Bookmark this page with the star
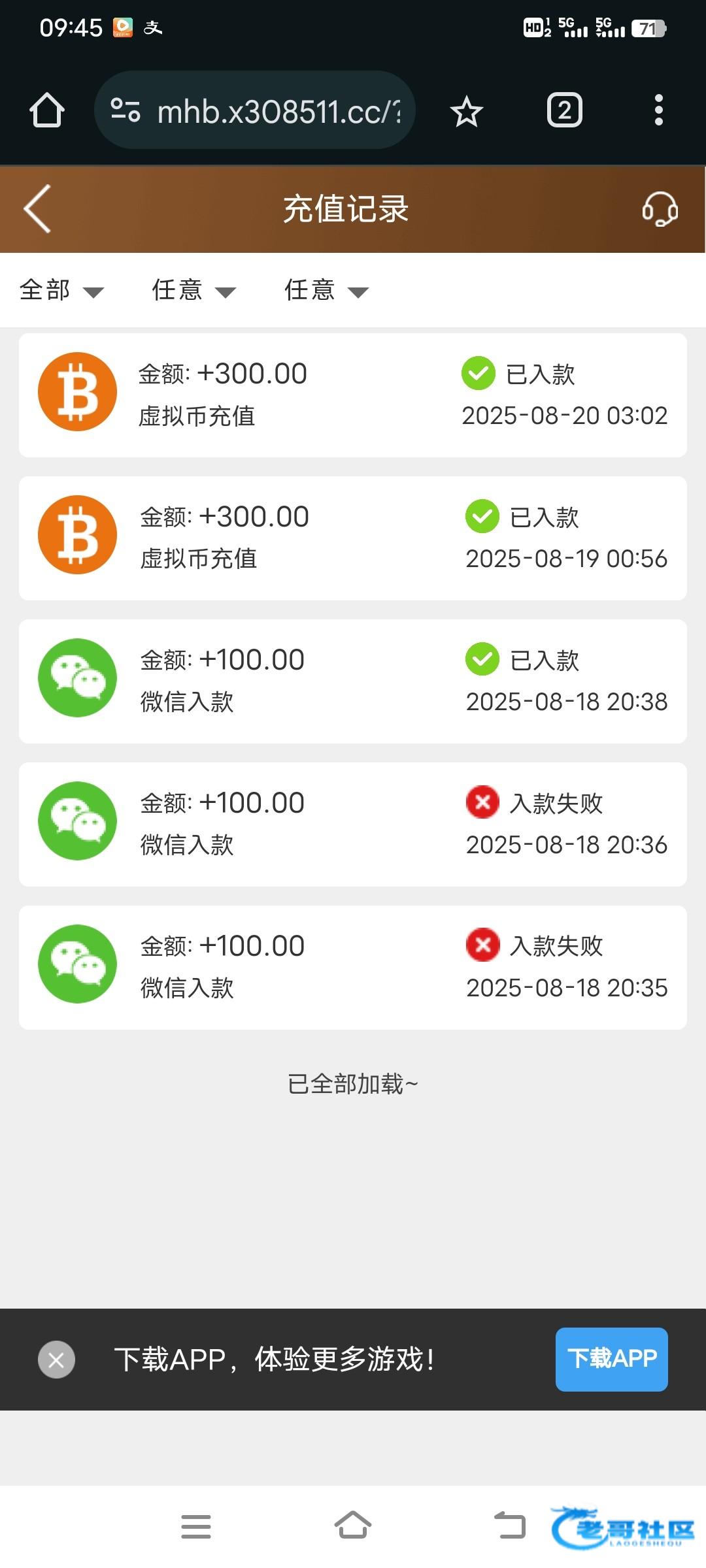The image size is (706, 1568). coord(466,112)
